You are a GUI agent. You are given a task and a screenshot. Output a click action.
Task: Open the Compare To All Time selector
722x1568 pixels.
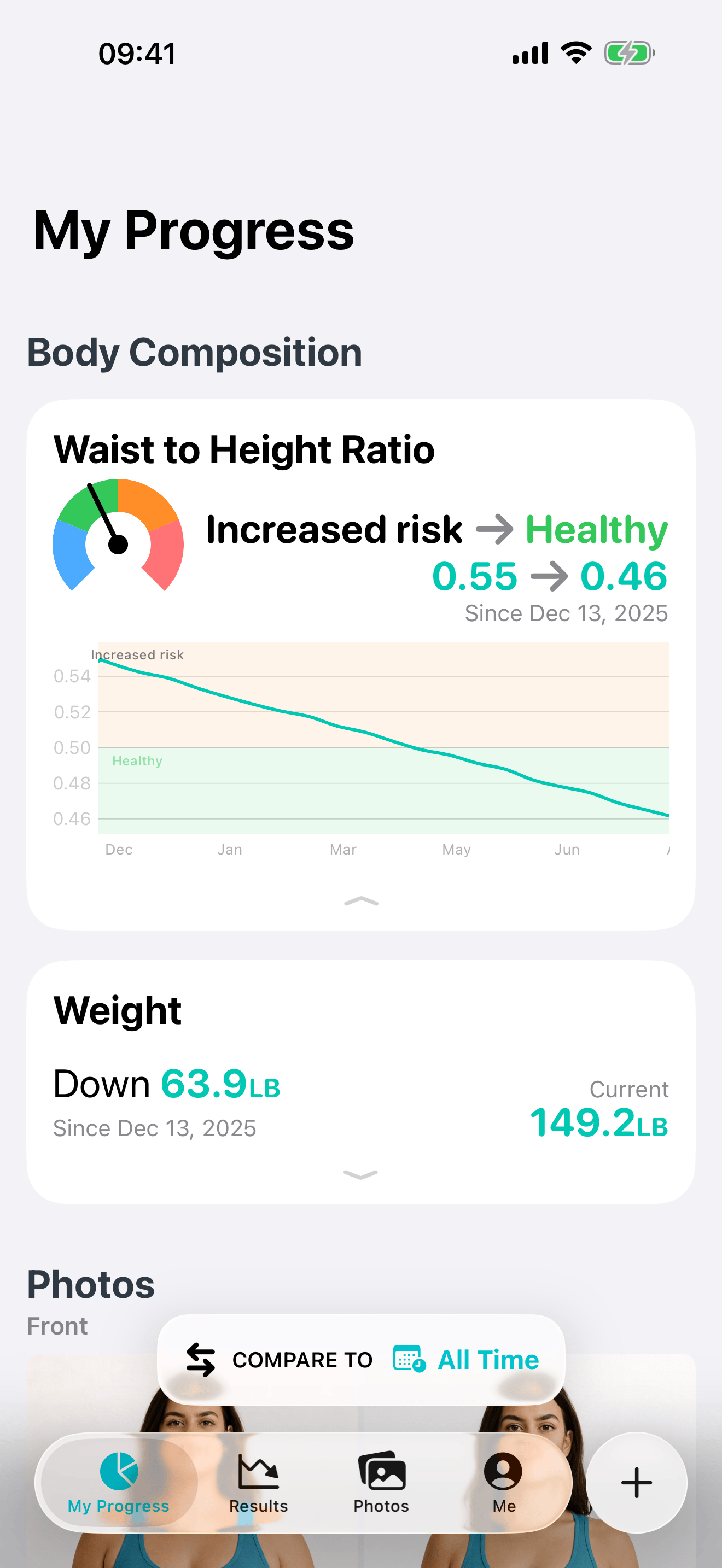[x=361, y=1359]
